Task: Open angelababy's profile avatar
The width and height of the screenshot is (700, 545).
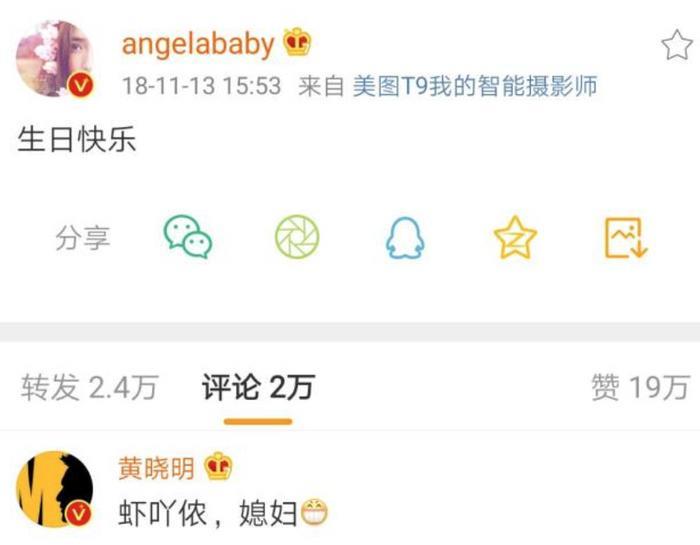Action: pos(54,60)
